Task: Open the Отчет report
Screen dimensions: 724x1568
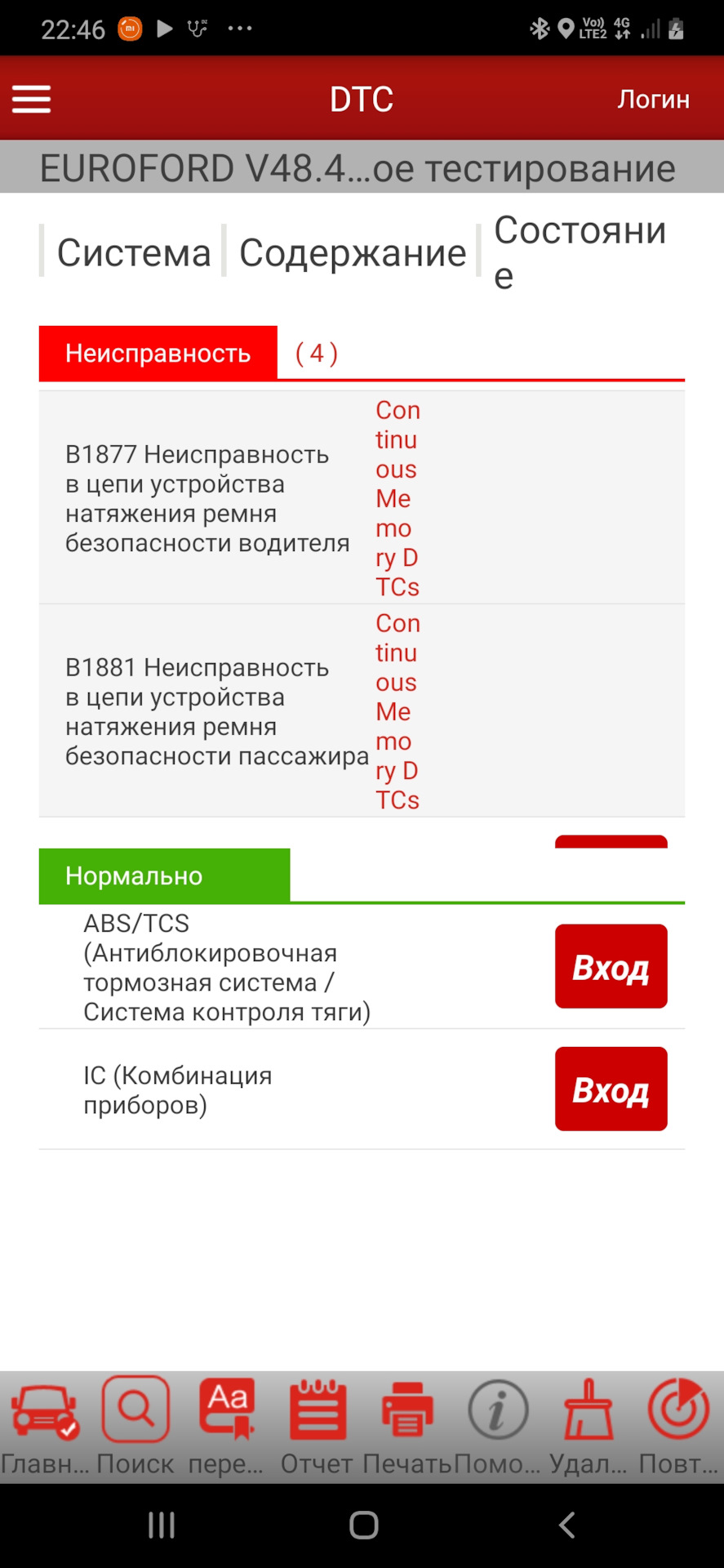Action: [318, 1427]
